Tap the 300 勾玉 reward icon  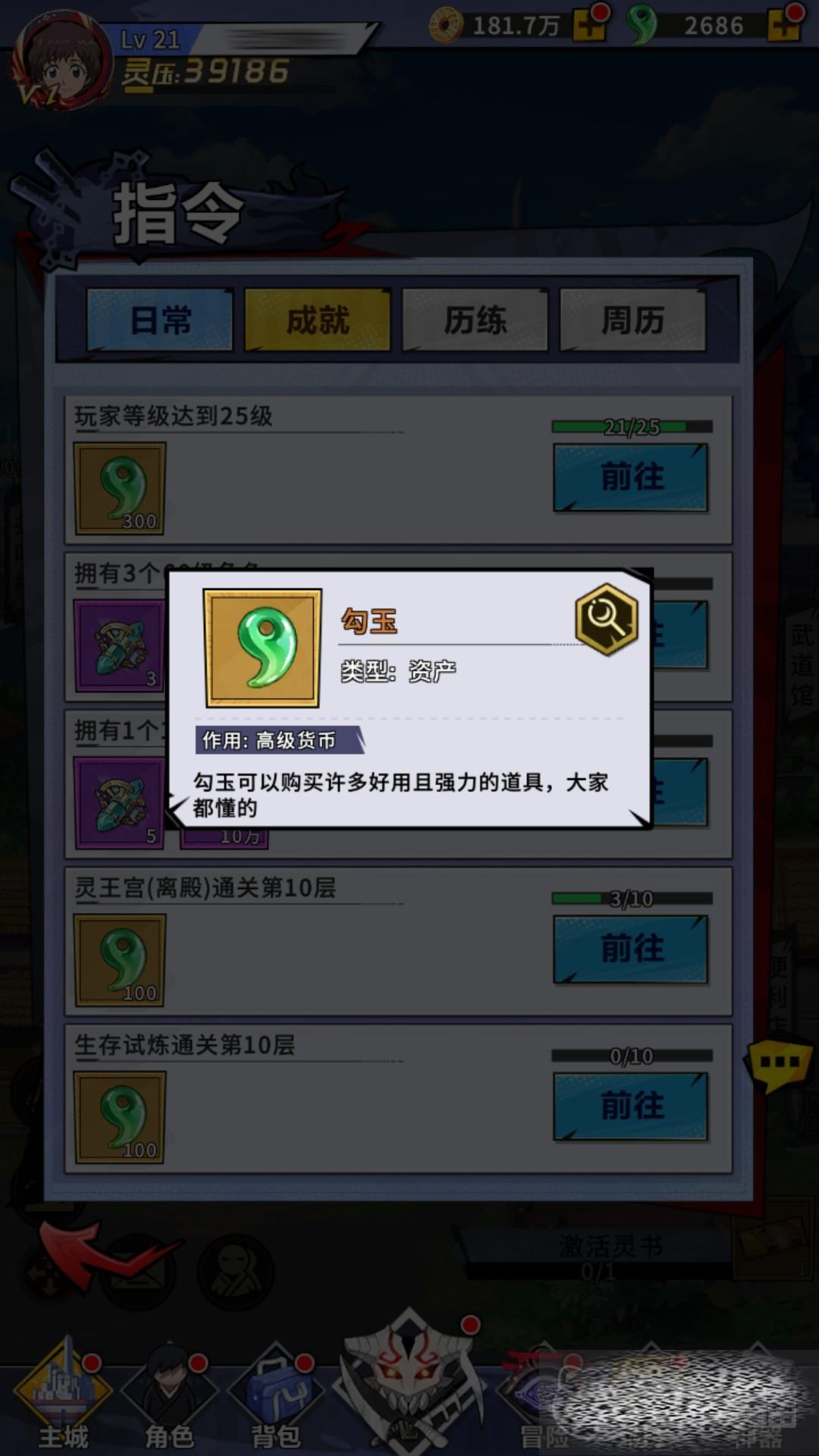[x=120, y=488]
